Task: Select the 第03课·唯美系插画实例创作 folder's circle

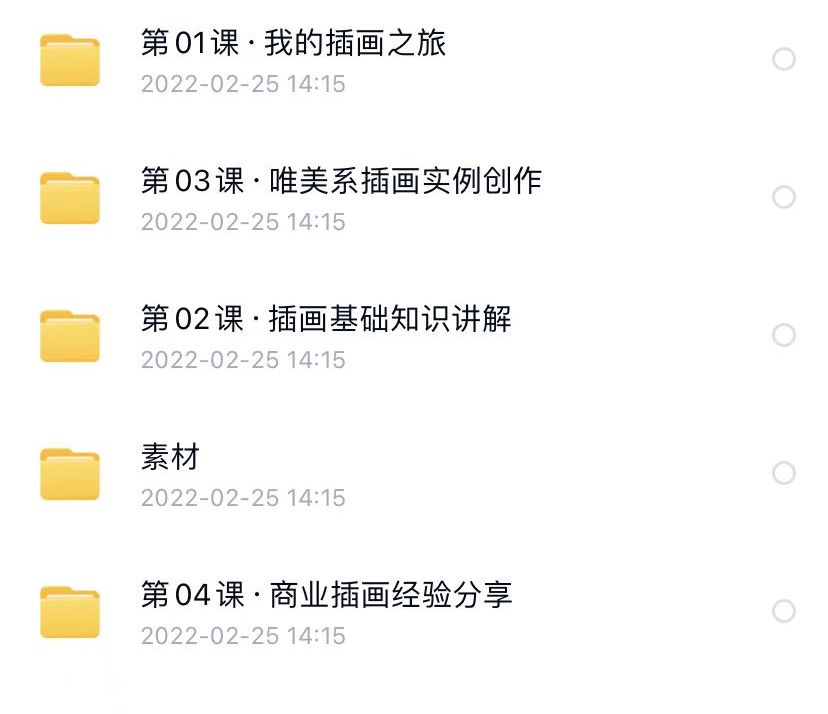Action: [x=784, y=197]
